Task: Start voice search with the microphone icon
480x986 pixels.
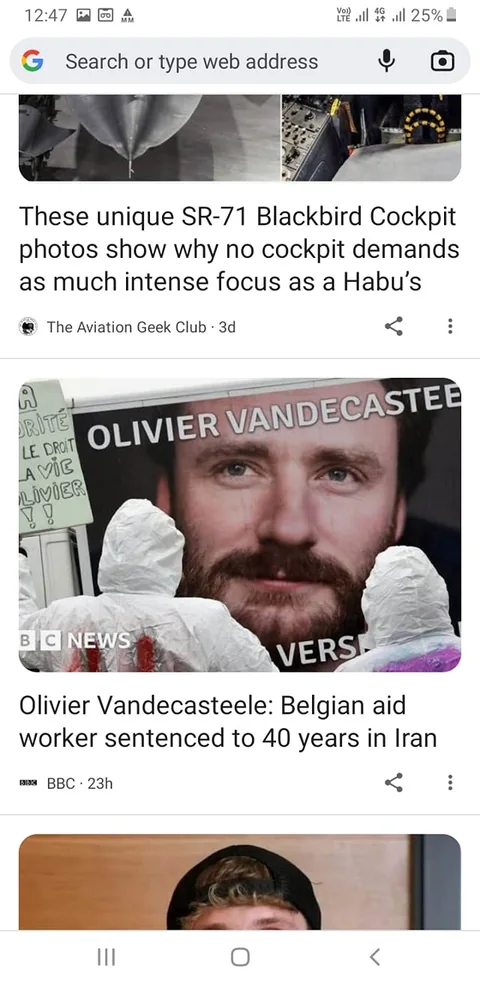Action: [388, 61]
